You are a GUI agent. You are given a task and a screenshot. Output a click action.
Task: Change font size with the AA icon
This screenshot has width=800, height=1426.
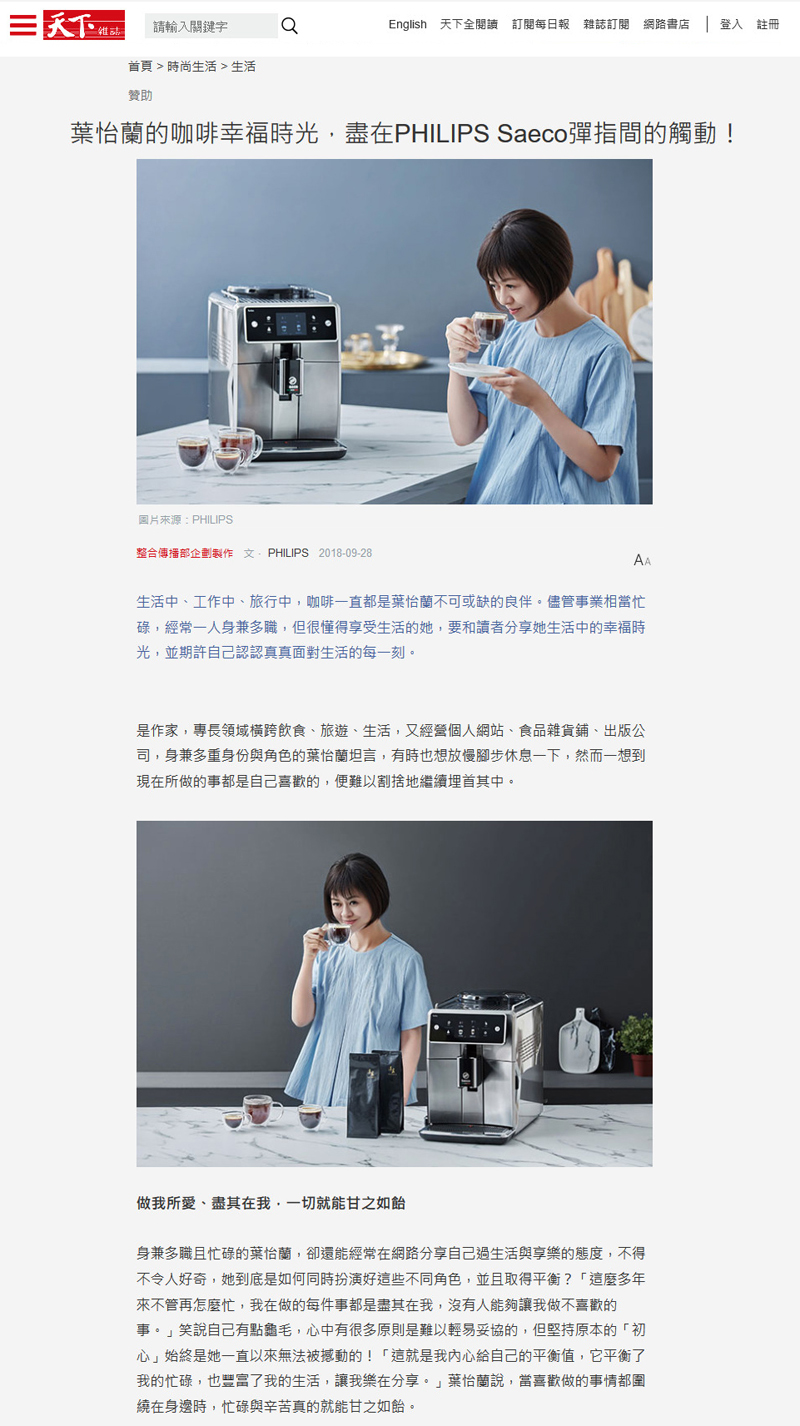click(642, 560)
